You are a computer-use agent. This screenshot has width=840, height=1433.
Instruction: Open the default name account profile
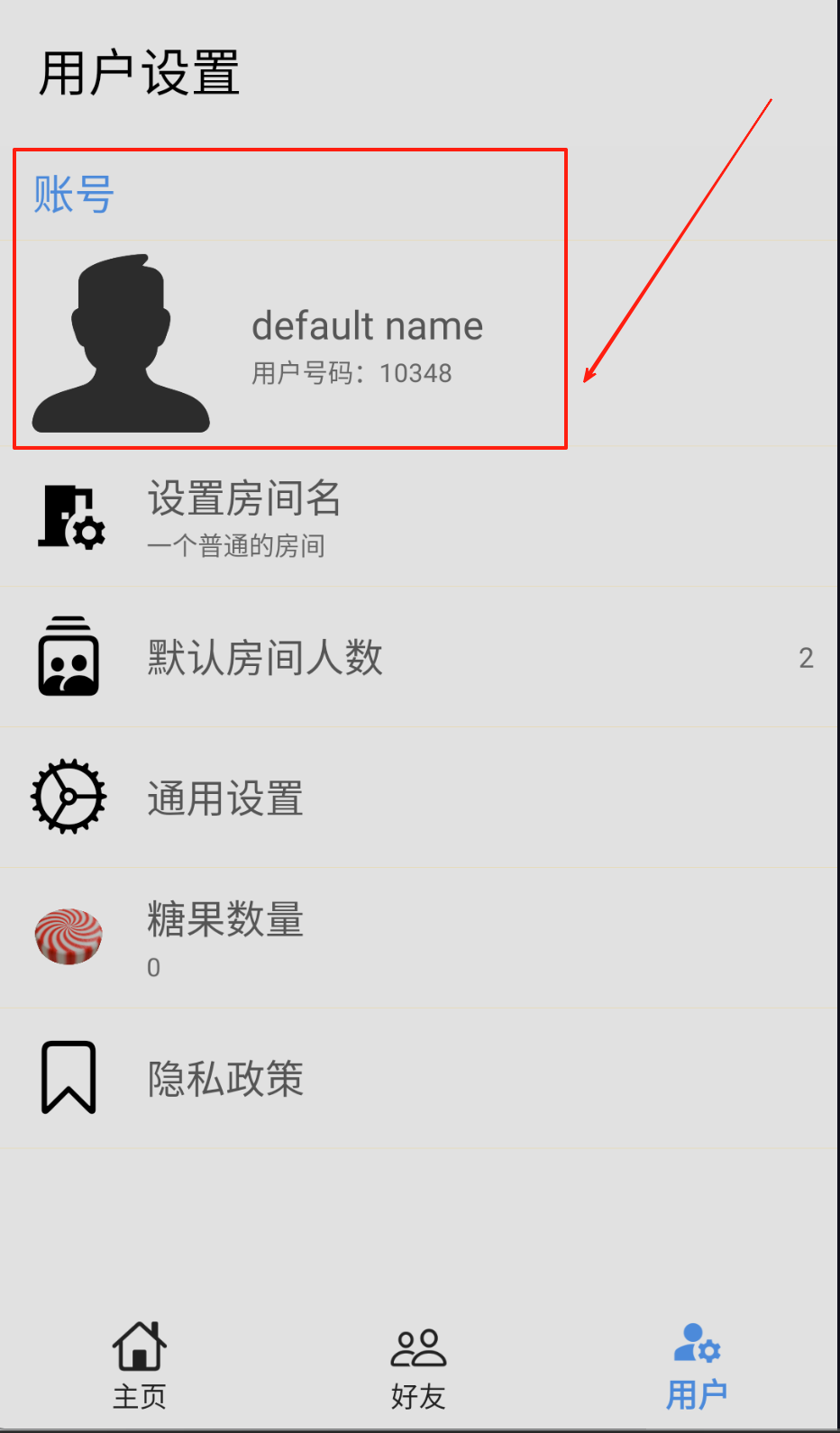tap(419, 343)
